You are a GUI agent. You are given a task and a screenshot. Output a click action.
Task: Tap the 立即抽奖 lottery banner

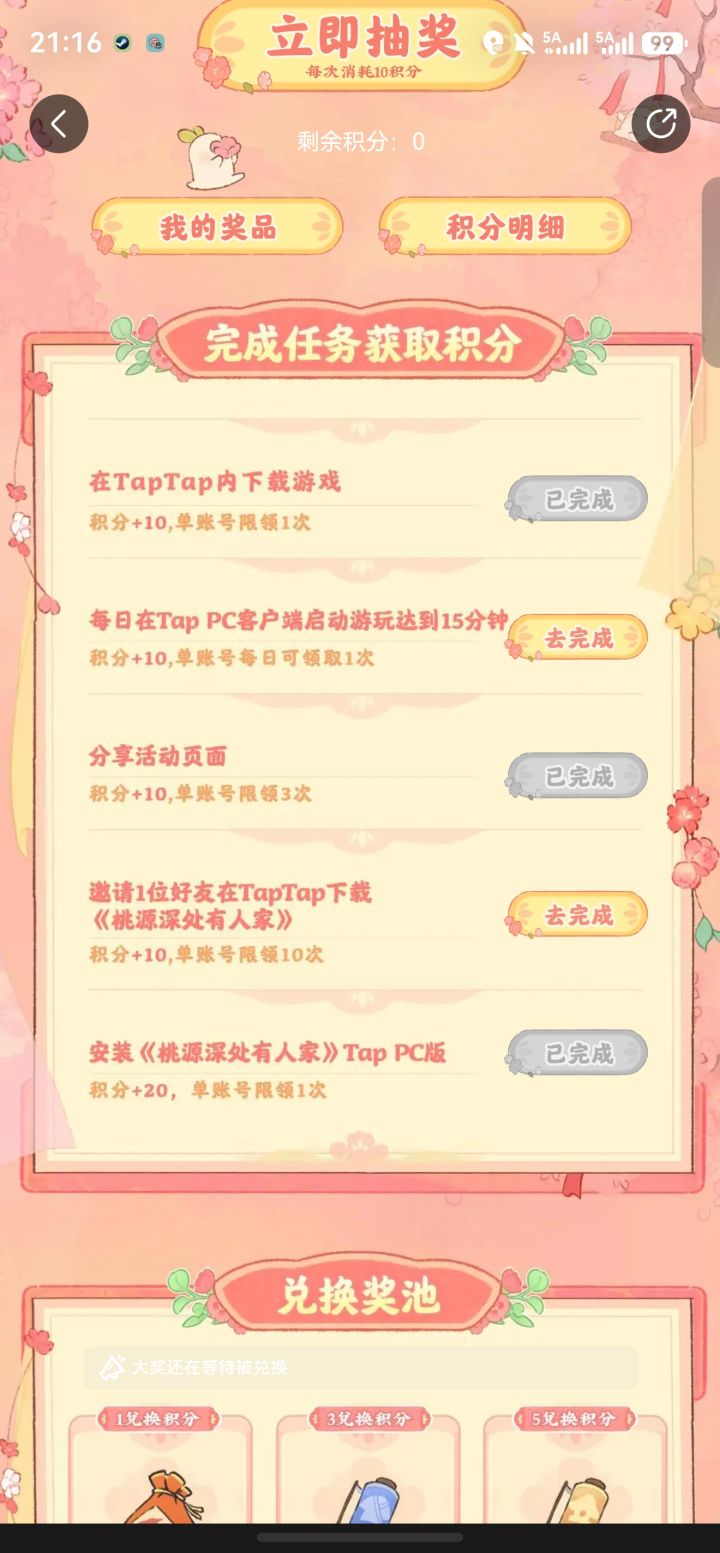(360, 42)
